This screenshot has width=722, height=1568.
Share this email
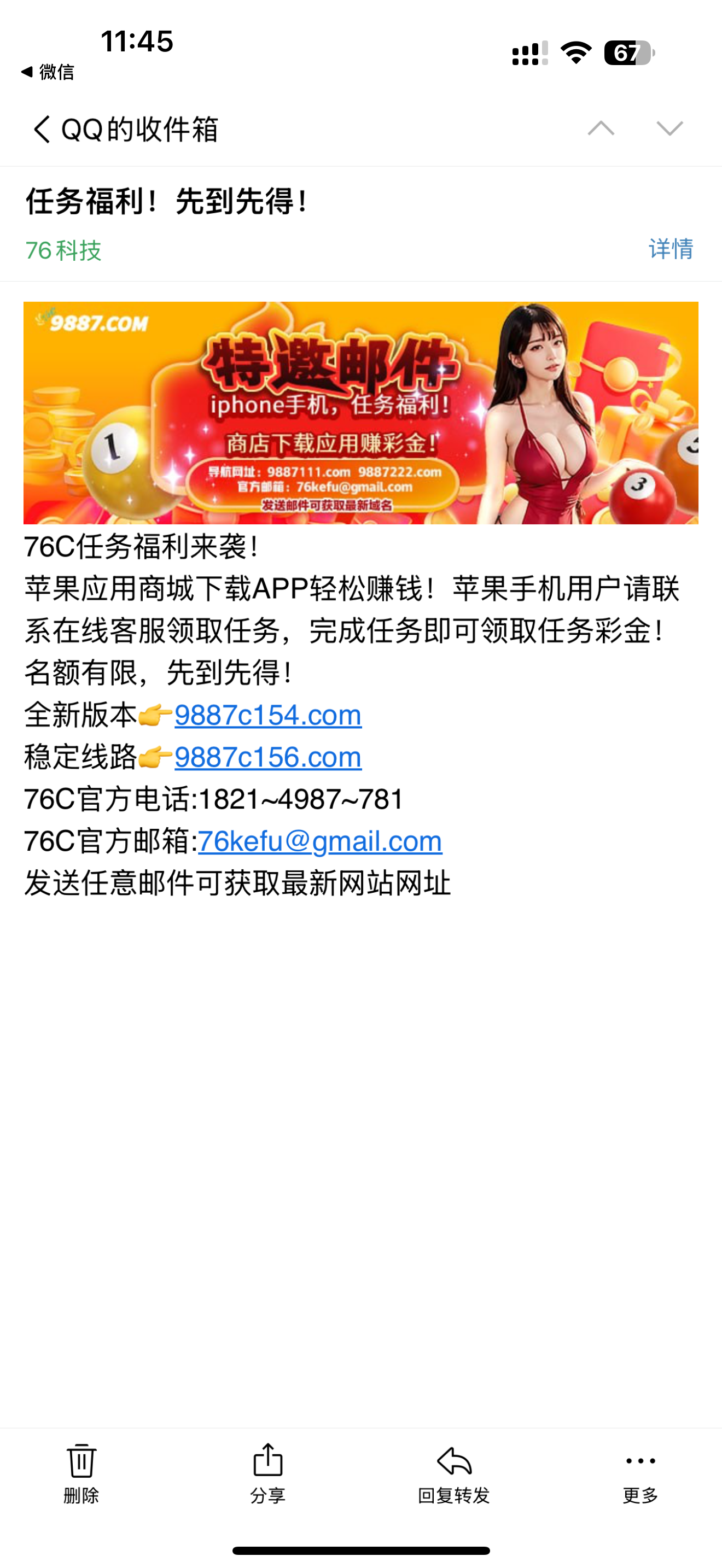coord(267,1472)
